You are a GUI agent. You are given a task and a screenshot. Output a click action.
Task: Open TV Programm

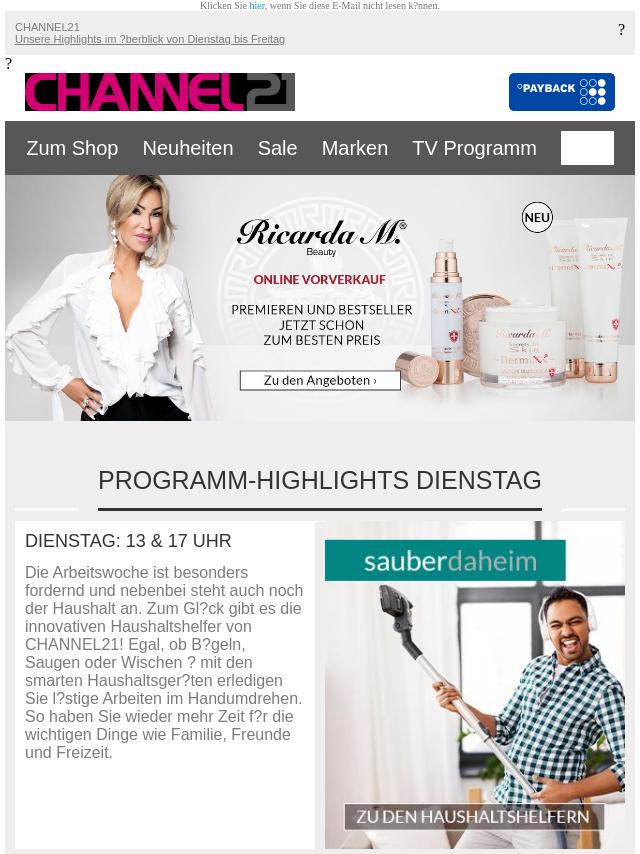(x=474, y=148)
